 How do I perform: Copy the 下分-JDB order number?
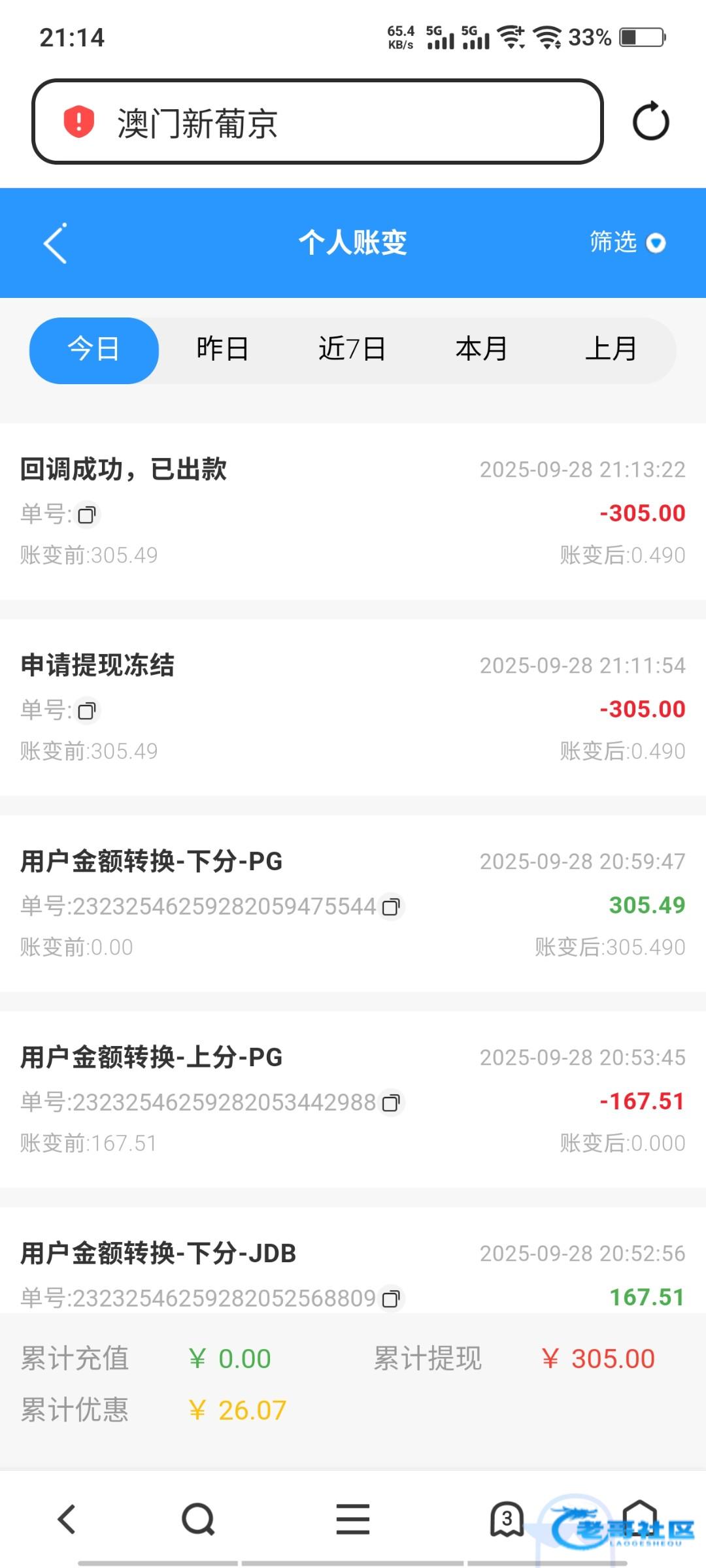pyautogui.click(x=391, y=1299)
